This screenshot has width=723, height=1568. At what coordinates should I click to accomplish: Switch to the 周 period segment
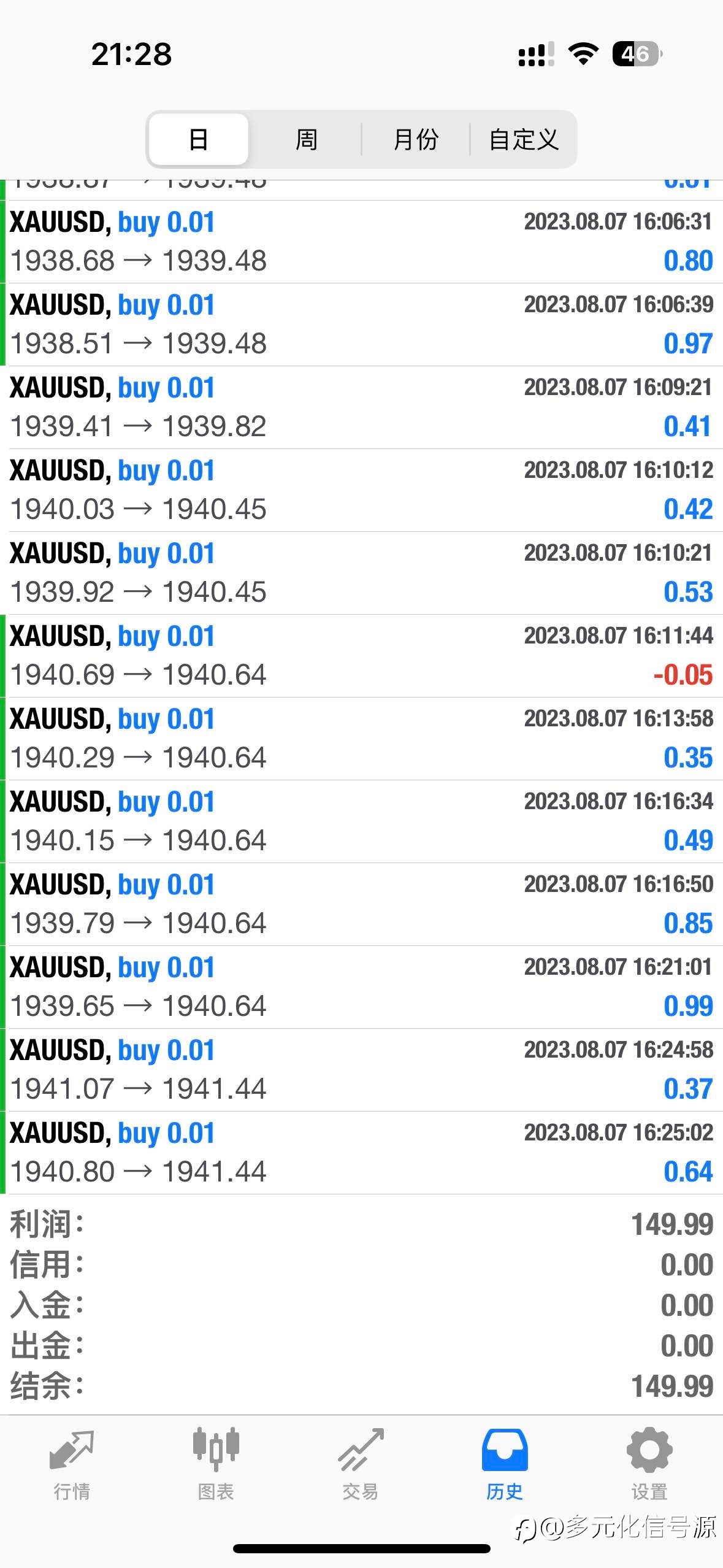306,139
